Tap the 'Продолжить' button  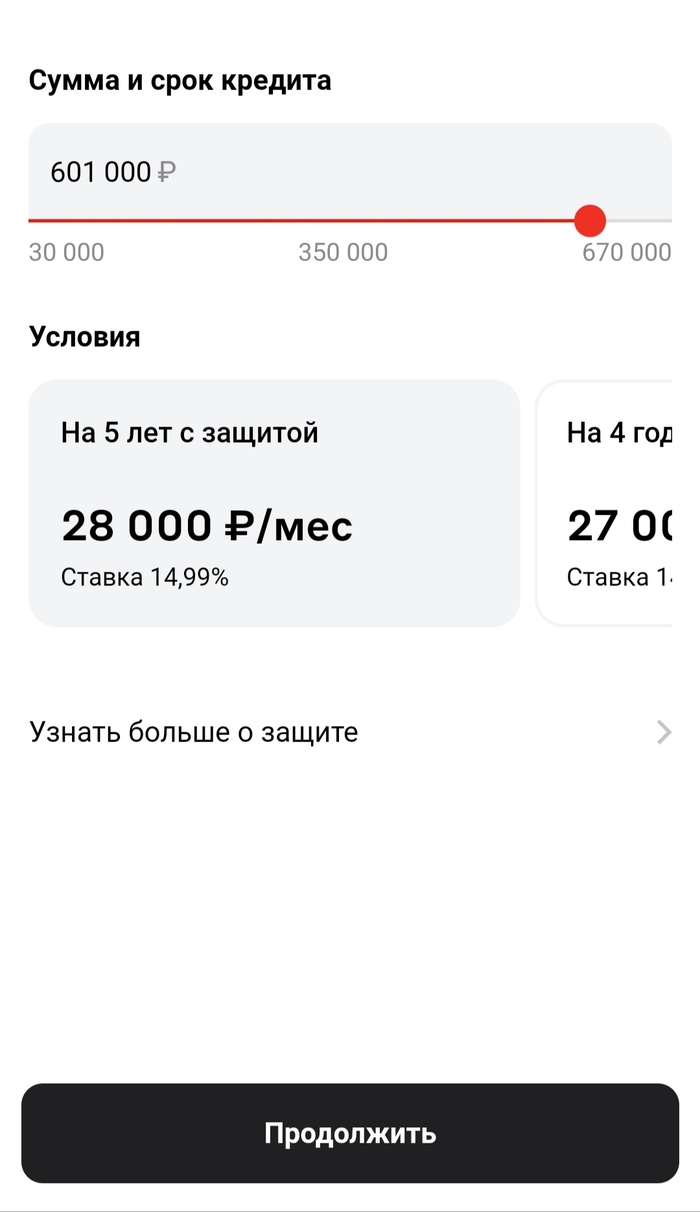pos(350,1133)
